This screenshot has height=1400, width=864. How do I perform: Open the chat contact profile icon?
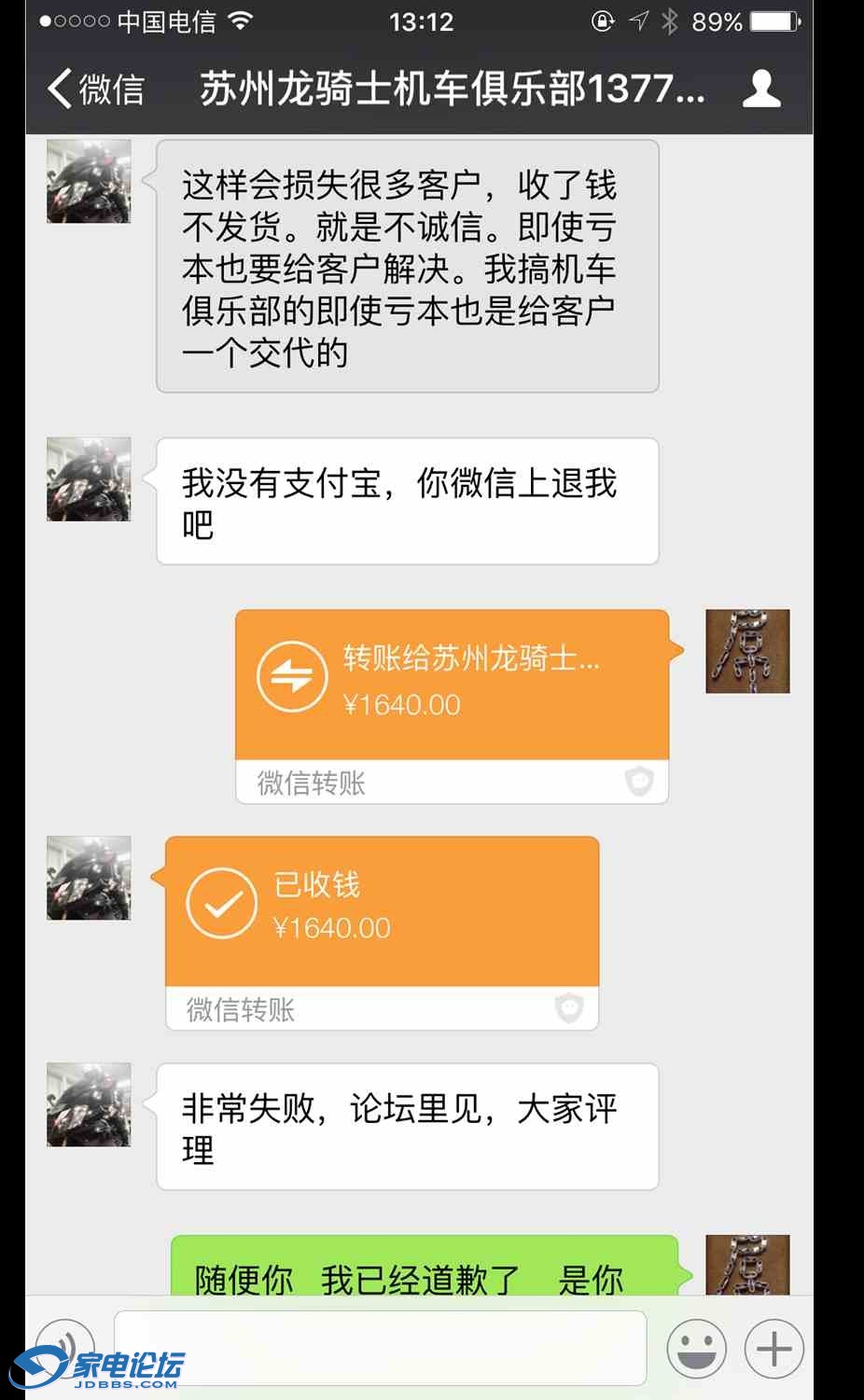[761, 90]
